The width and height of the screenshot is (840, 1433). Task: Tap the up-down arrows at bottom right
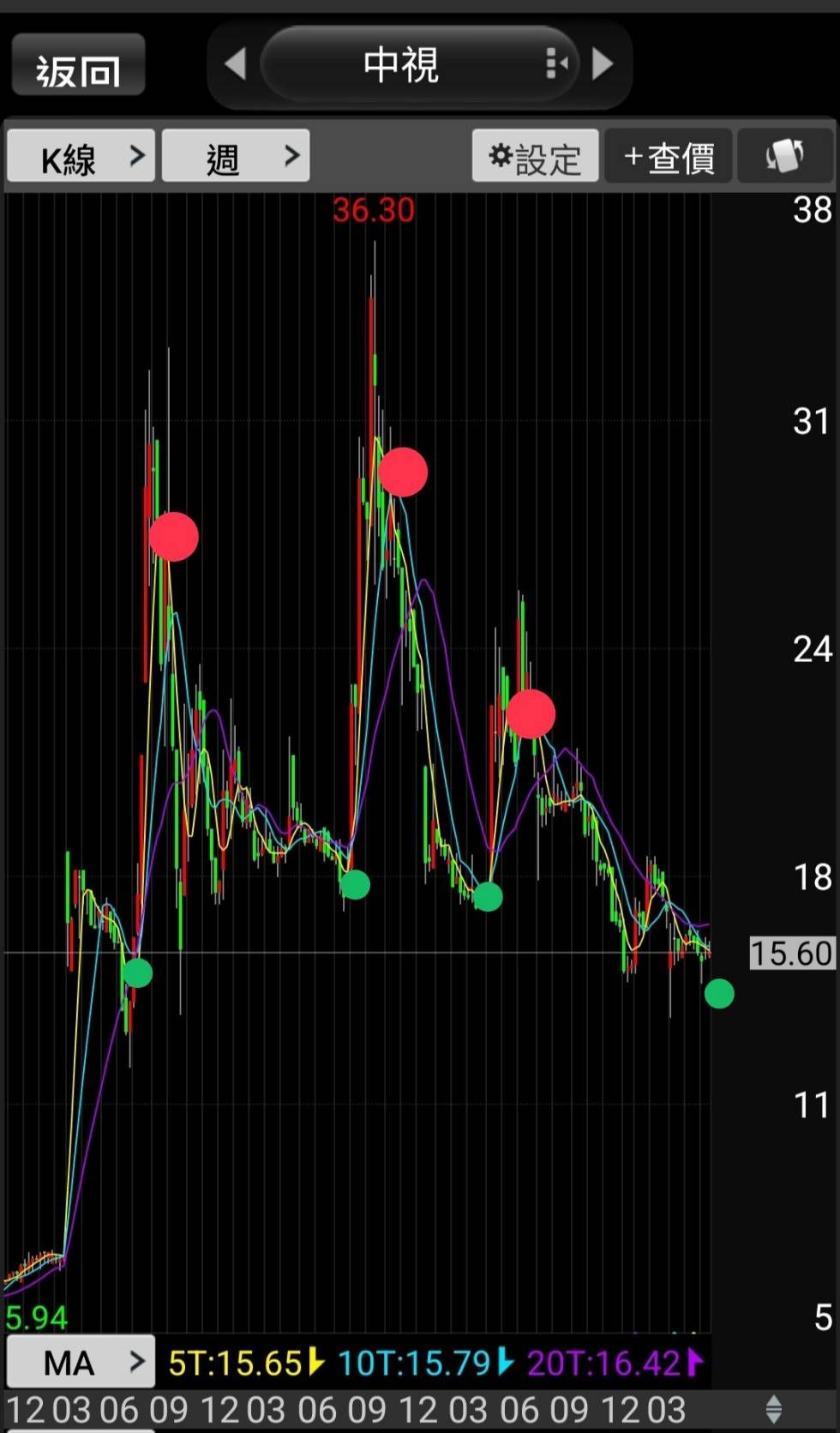click(x=773, y=1408)
